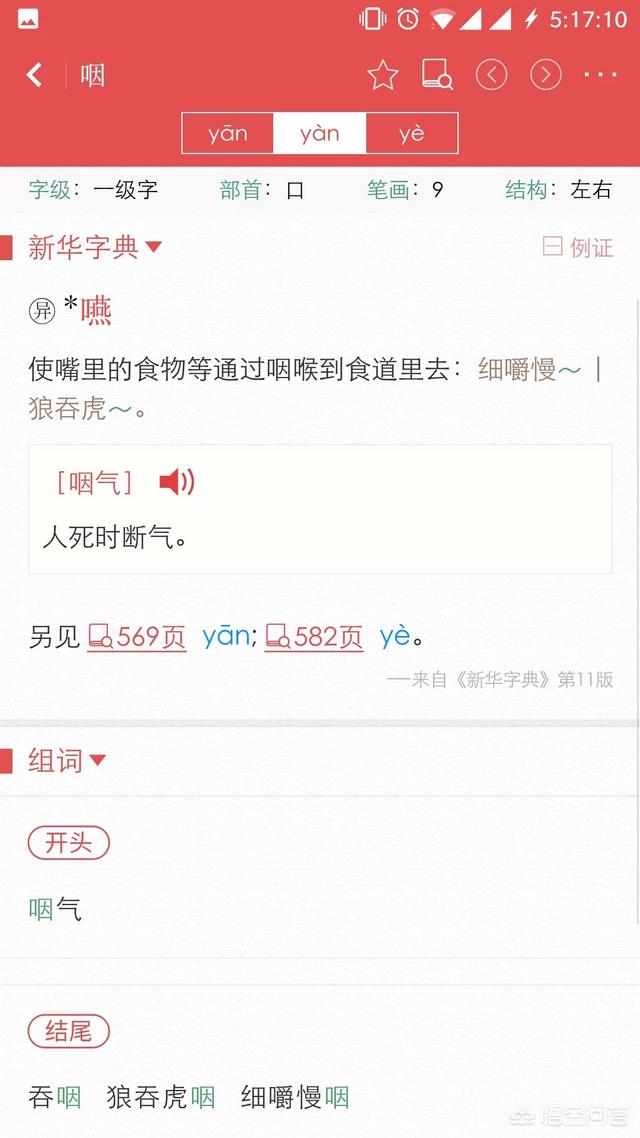640x1138 pixels.
Task: Go to the previous character entry
Action: pos(491,75)
